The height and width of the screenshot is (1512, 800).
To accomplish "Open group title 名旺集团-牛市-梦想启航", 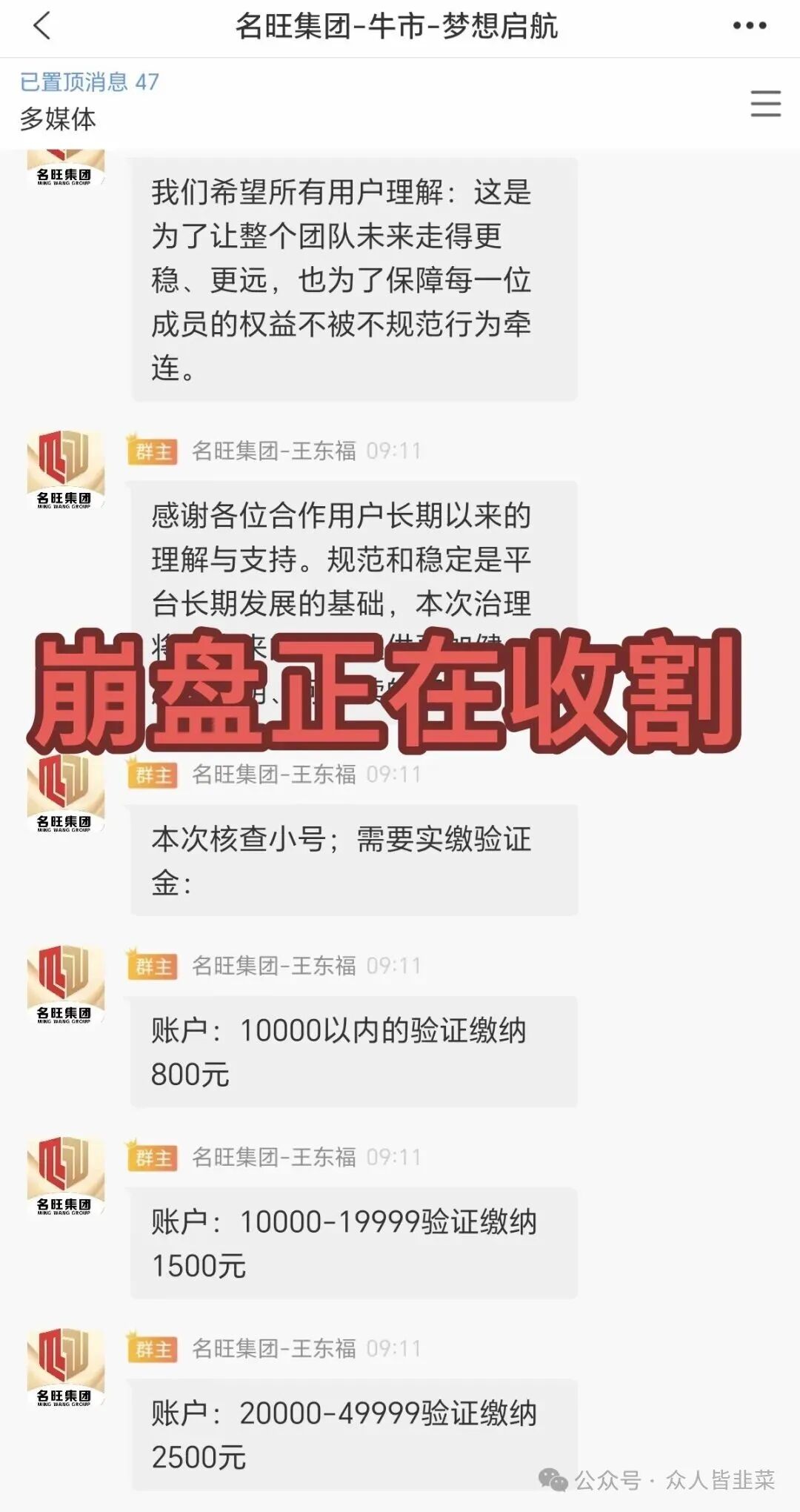I will coord(396,27).
